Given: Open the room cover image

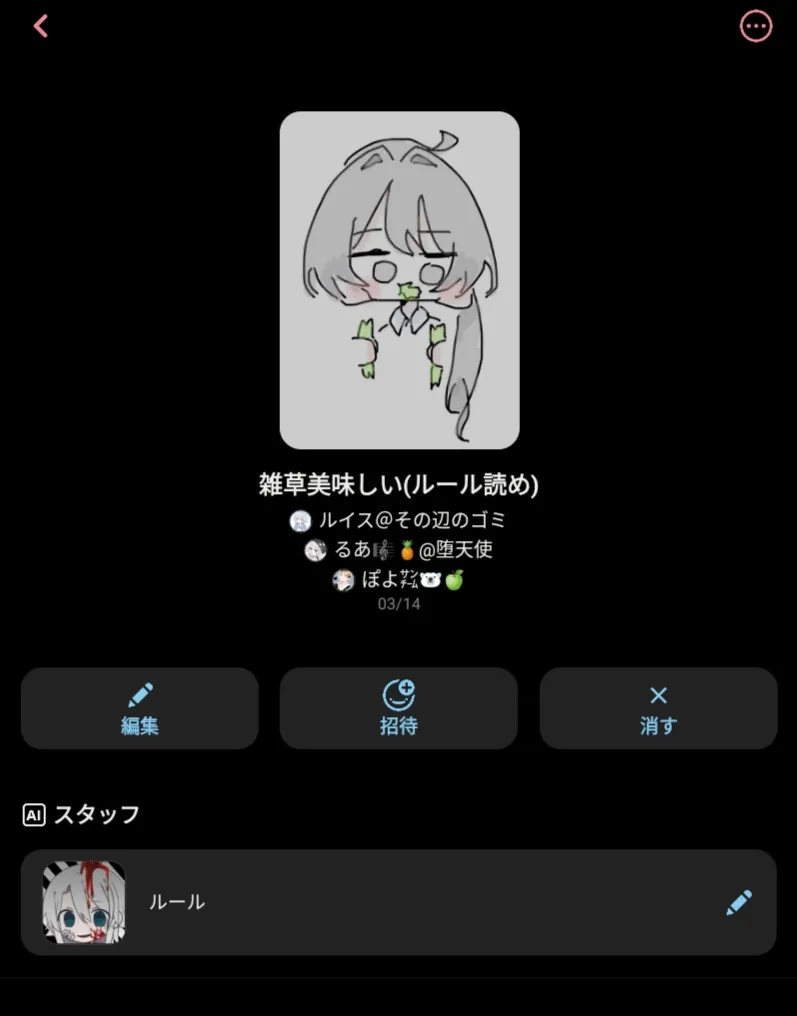Looking at the screenshot, I should (x=399, y=280).
